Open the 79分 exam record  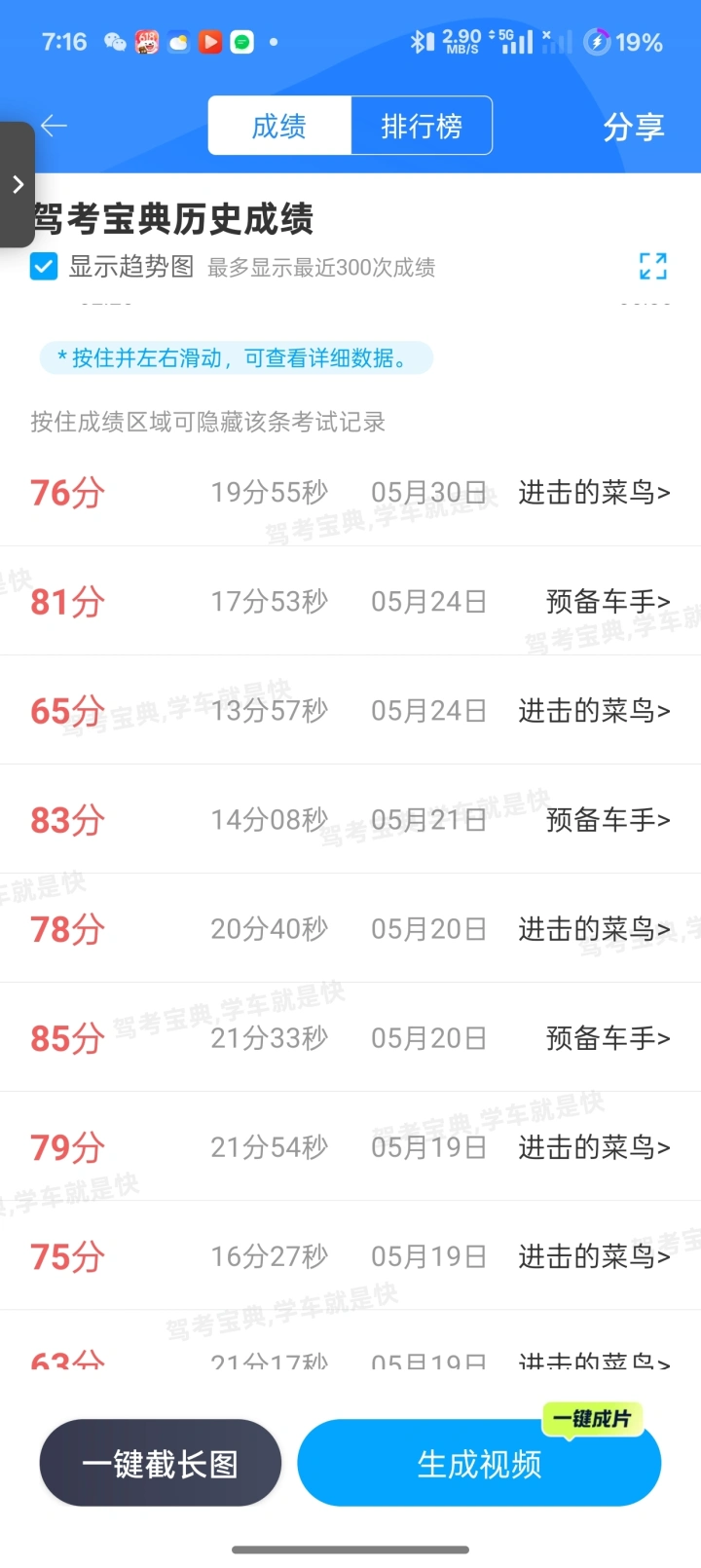tap(350, 1147)
